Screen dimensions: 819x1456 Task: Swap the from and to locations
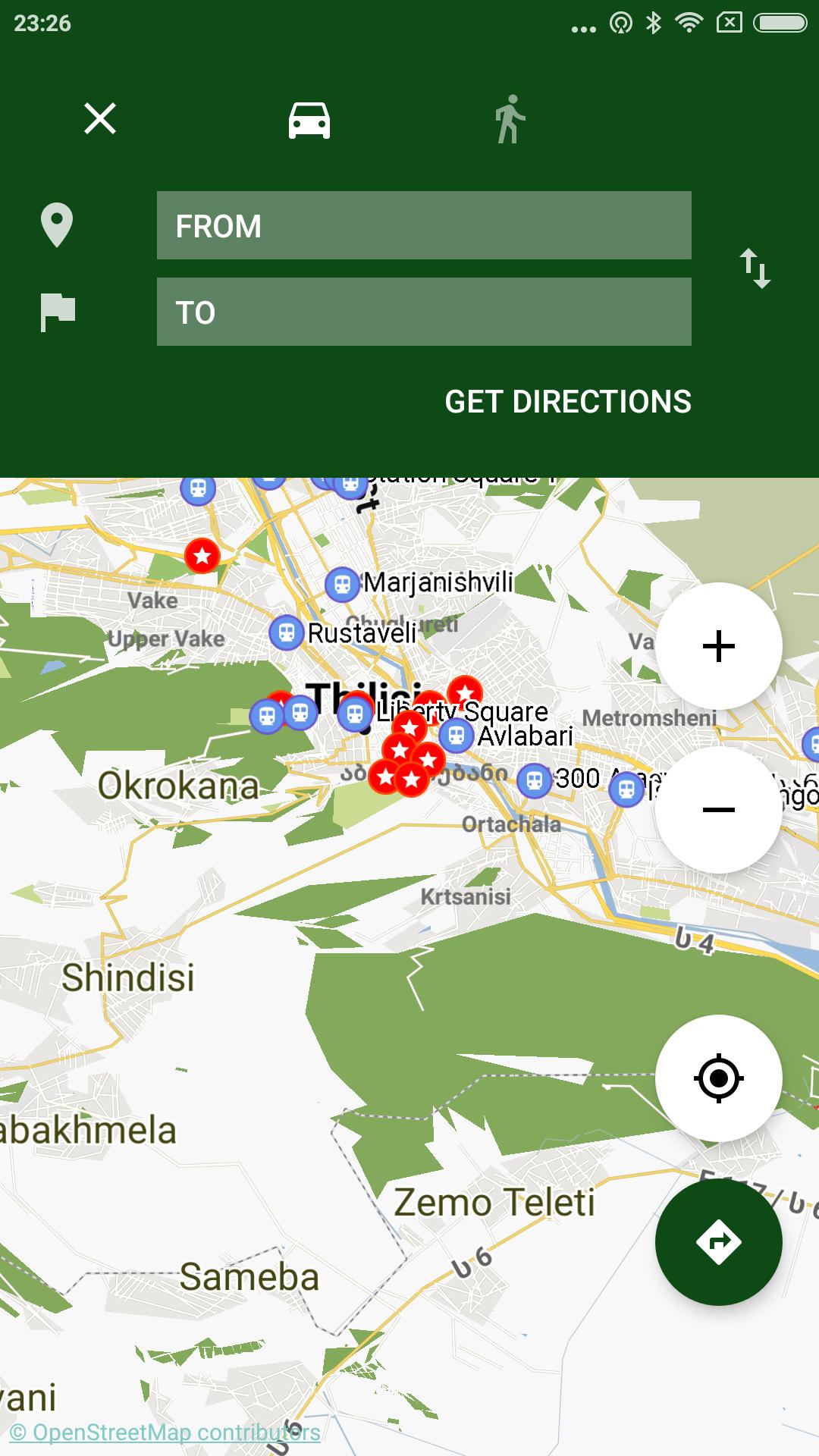(755, 268)
